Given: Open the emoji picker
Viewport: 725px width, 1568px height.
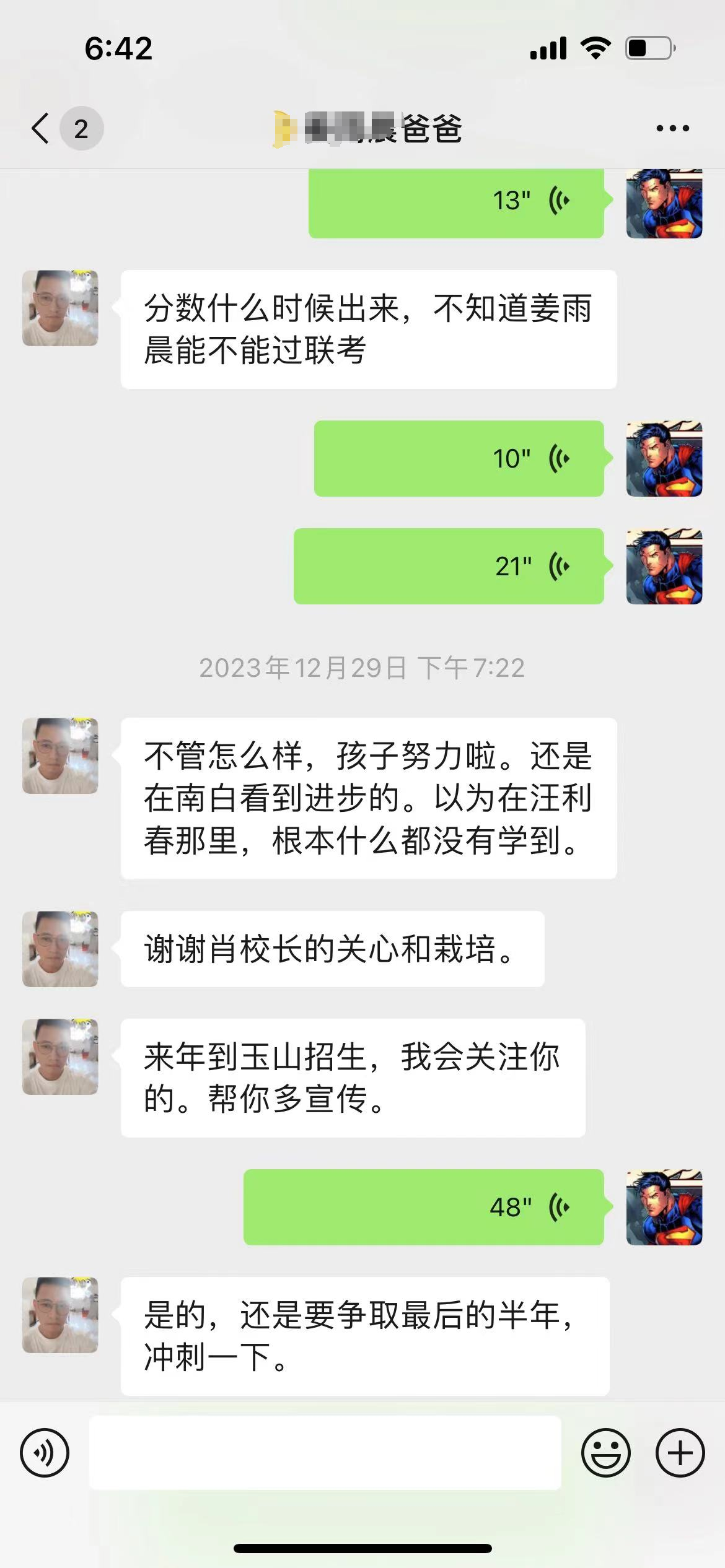Looking at the screenshot, I should point(605,1453).
